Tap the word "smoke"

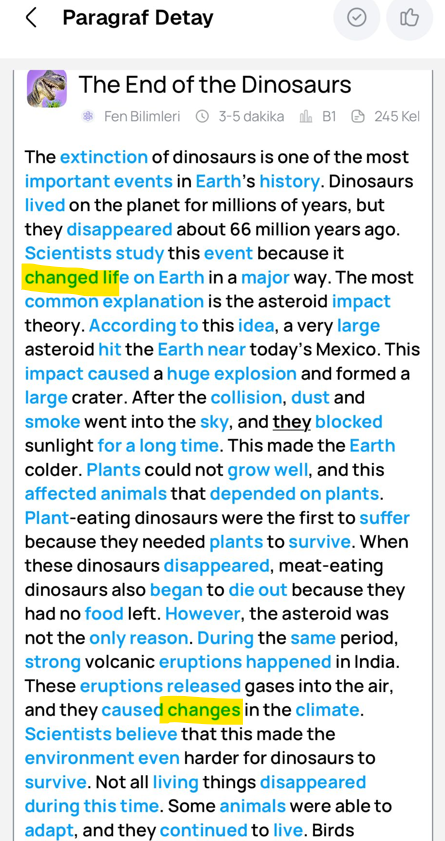coord(52,422)
